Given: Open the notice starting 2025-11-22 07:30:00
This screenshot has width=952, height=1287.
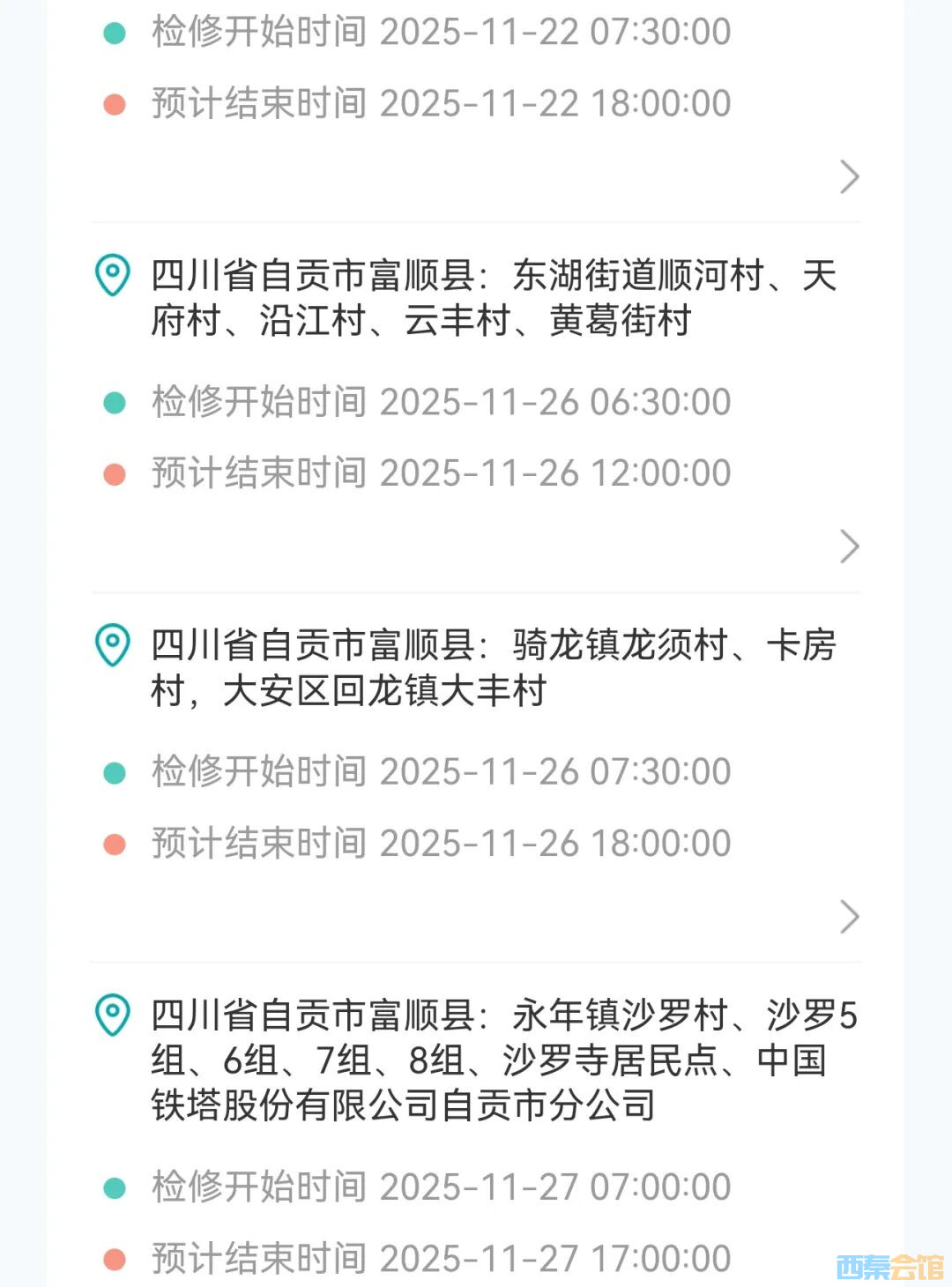Looking at the screenshot, I should coord(848,177).
